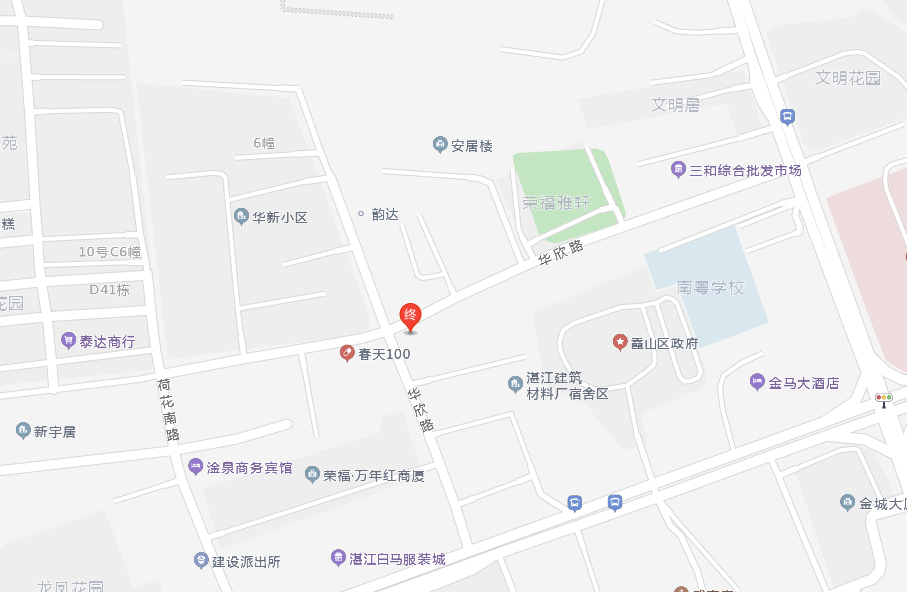
Task: Tap the red destination pin marked 终
Action: click(410, 316)
